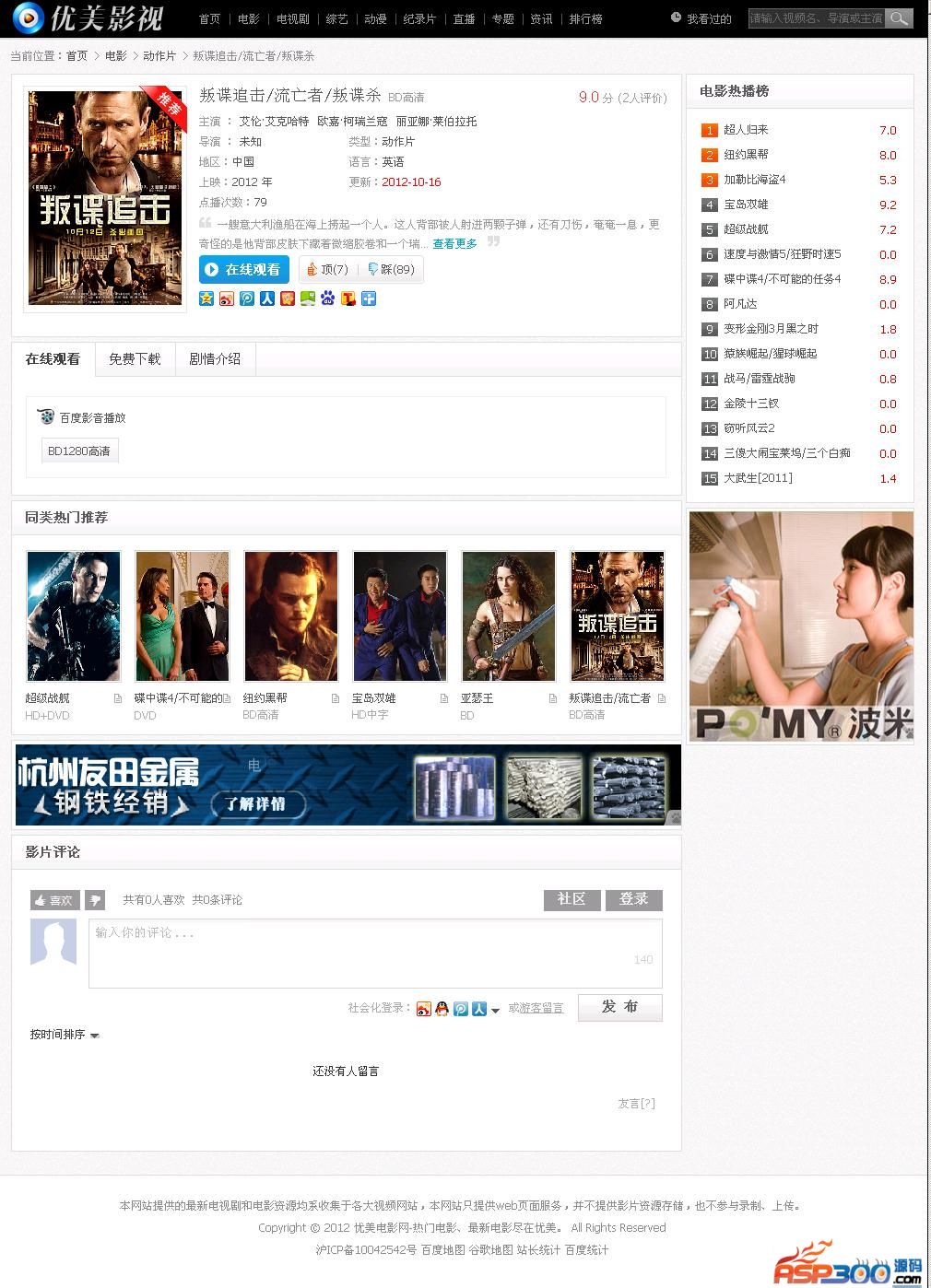The width and height of the screenshot is (931, 1288).
Task: Open 我看过的 viewing history
Action: coord(708,18)
